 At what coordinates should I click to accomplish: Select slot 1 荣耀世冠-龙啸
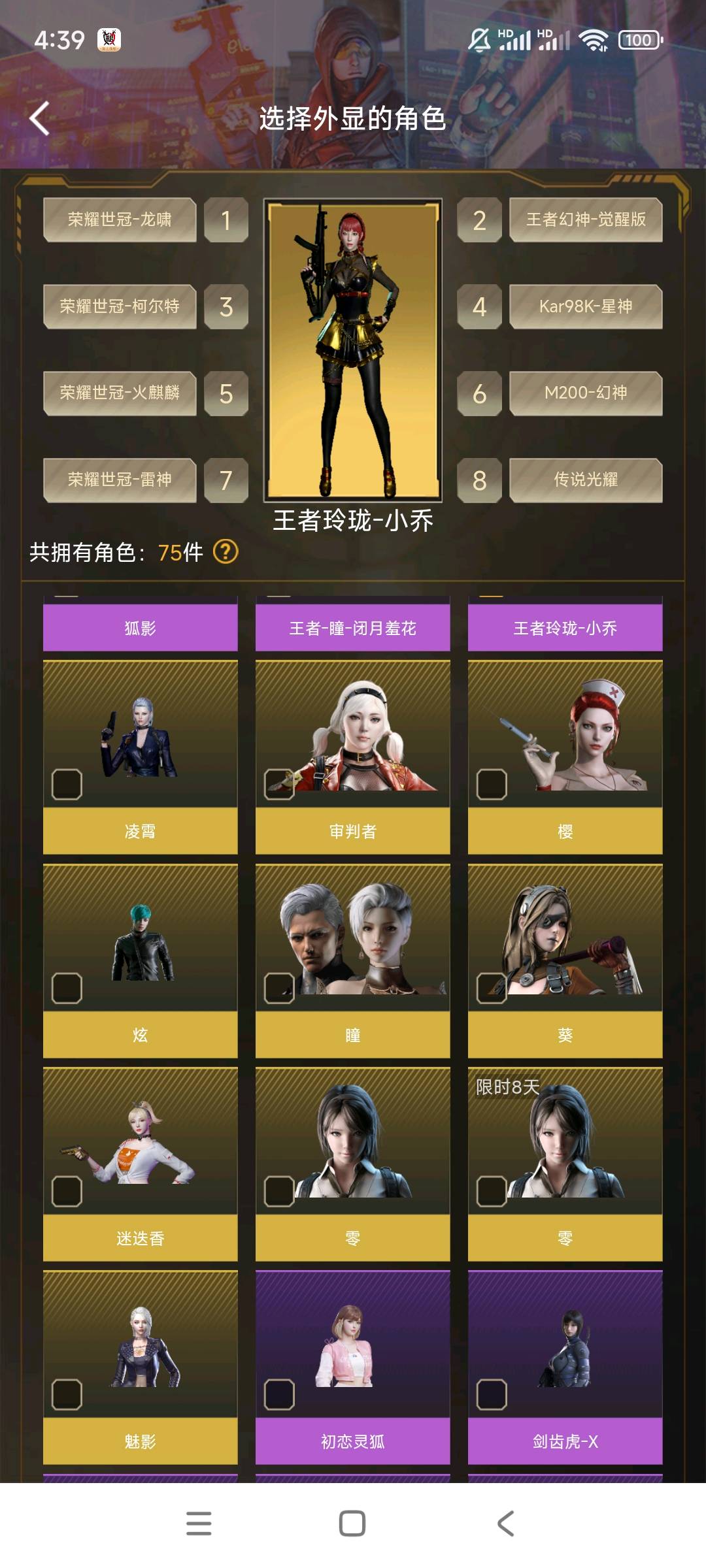click(120, 220)
